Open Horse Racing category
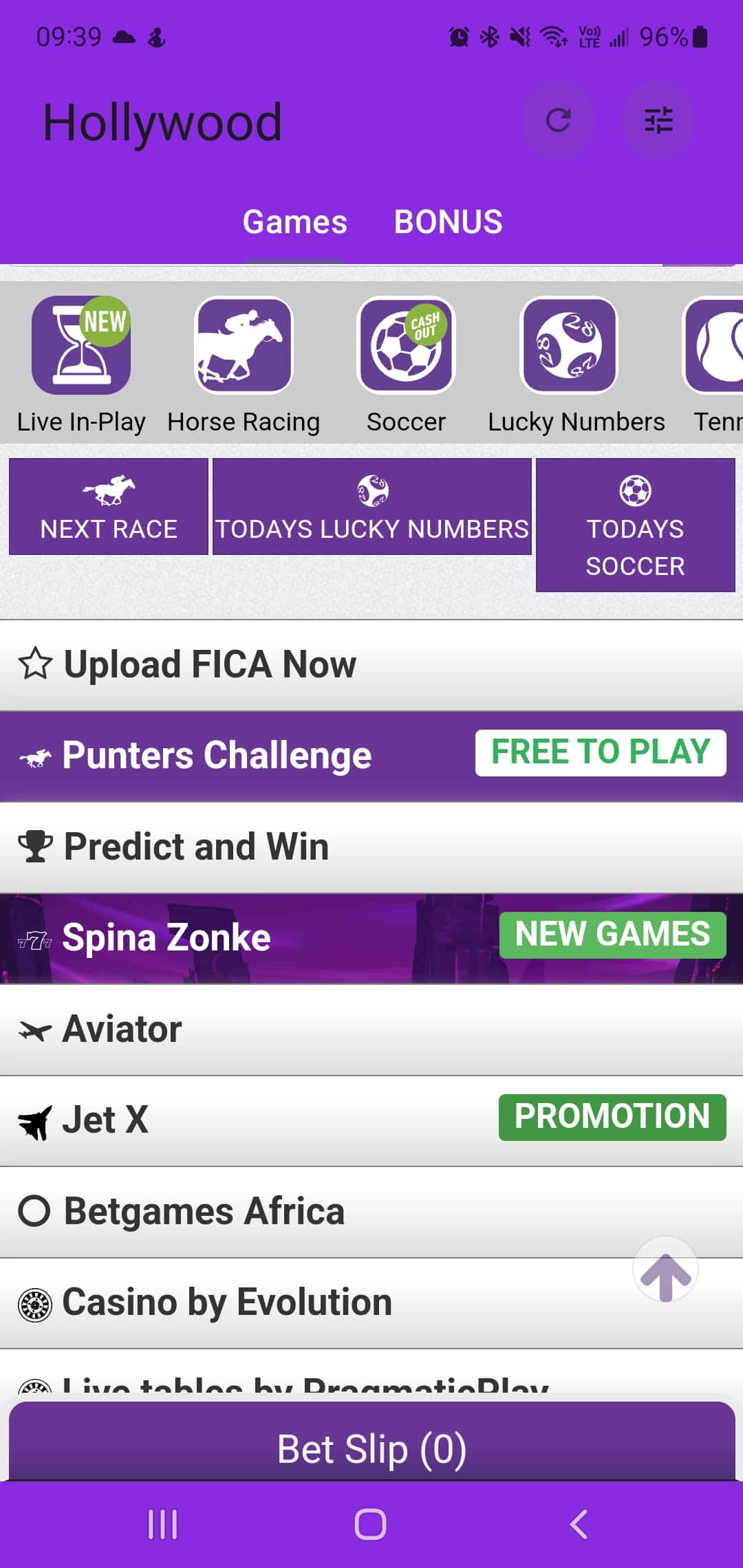 [244, 366]
